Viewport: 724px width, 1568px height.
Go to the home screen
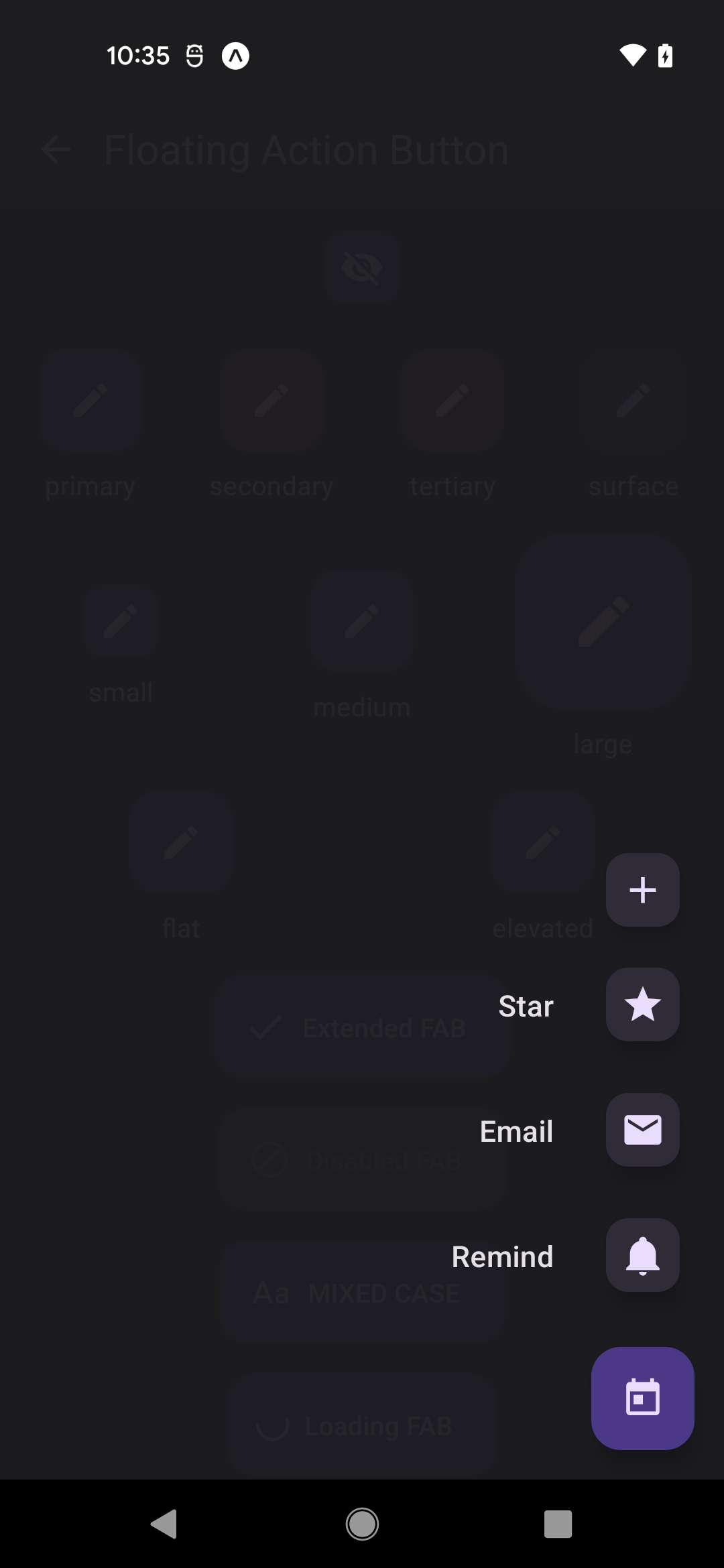(x=362, y=1524)
